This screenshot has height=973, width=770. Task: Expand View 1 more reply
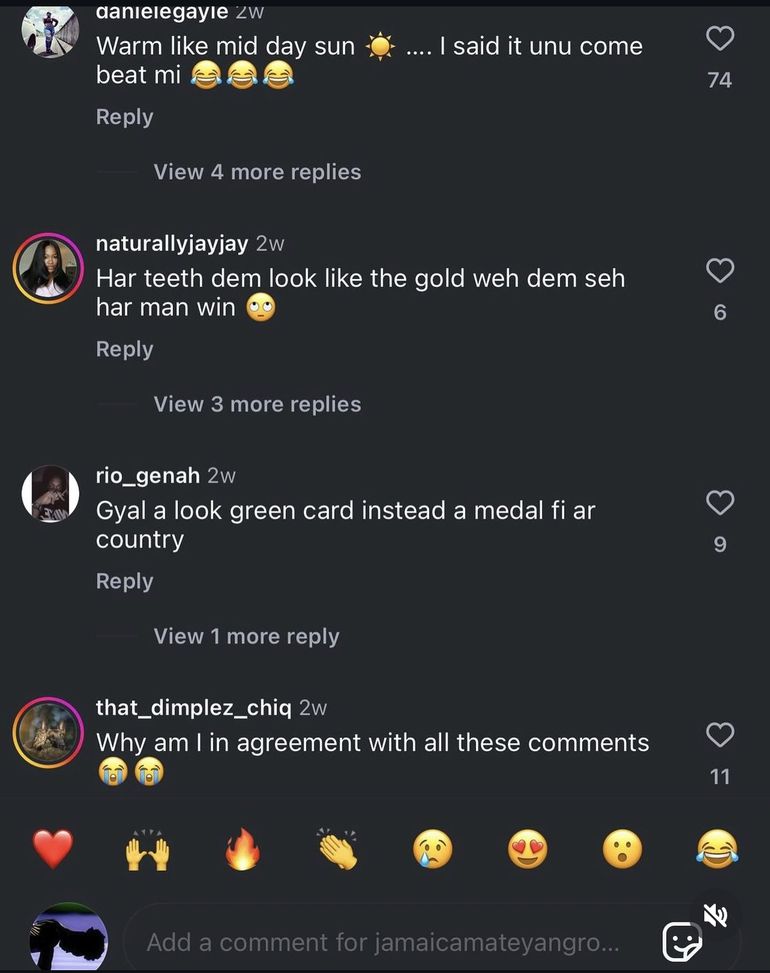pos(246,636)
